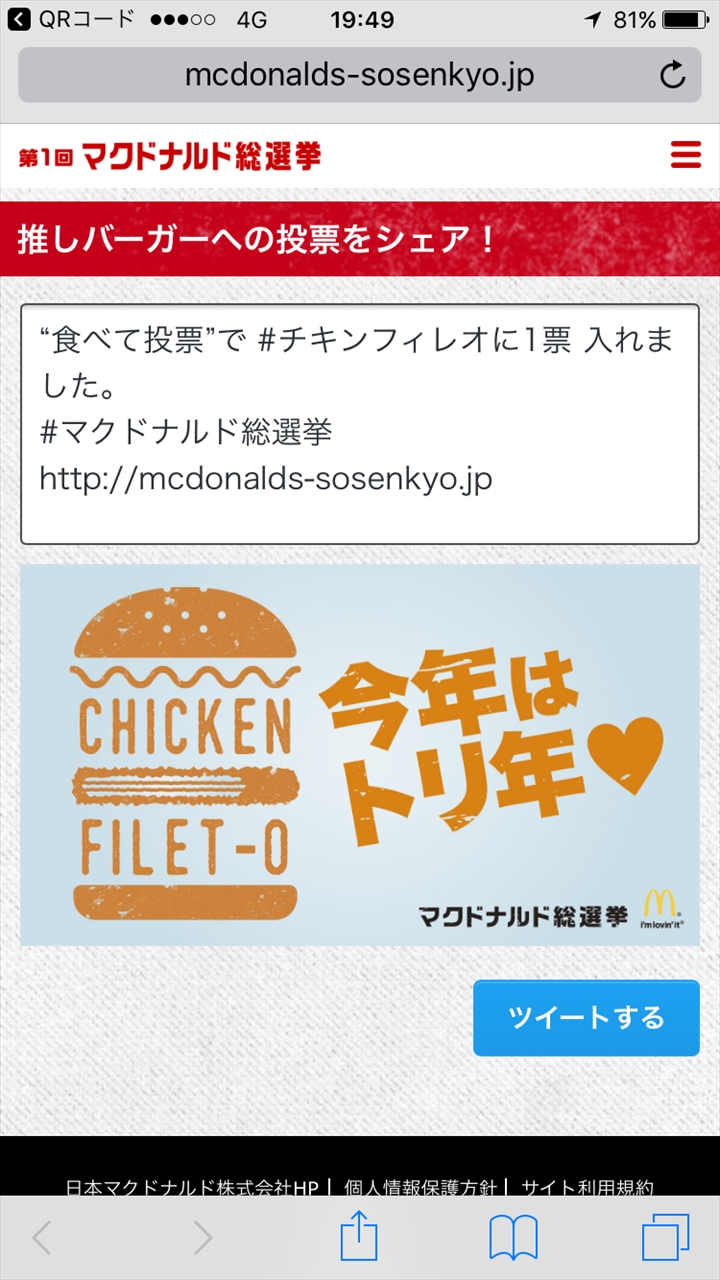This screenshot has height=1280, width=720.
Task: Show all open Safari tabs
Action: pos(665,1238)
